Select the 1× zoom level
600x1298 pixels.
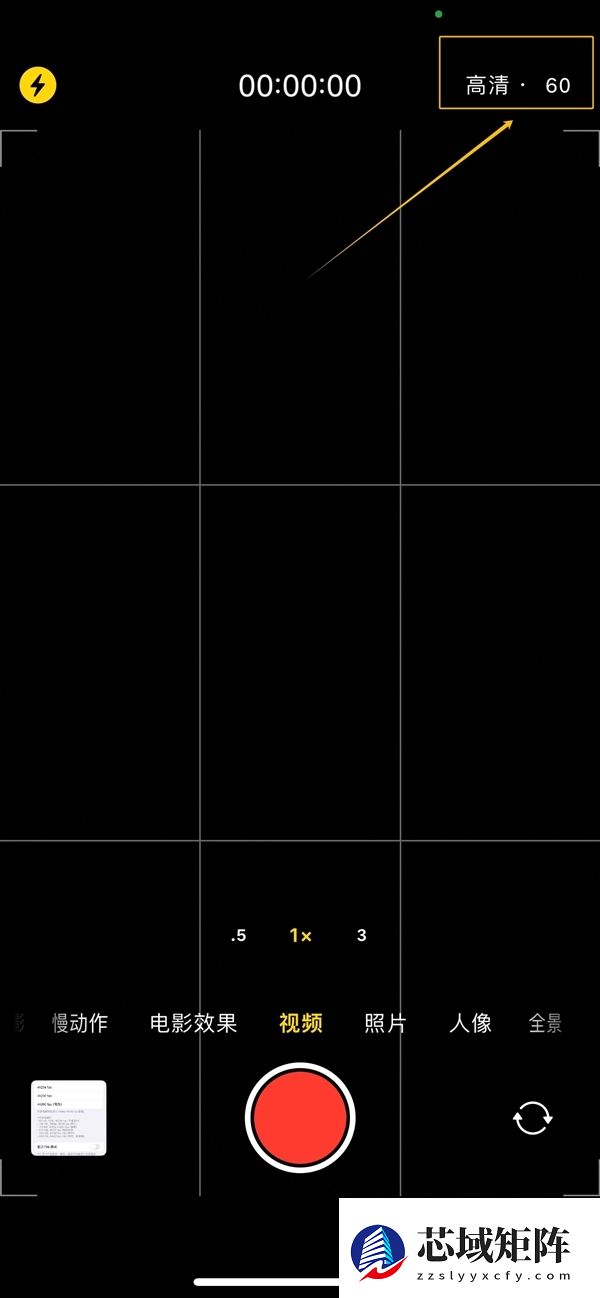click(x=300, y=936)
